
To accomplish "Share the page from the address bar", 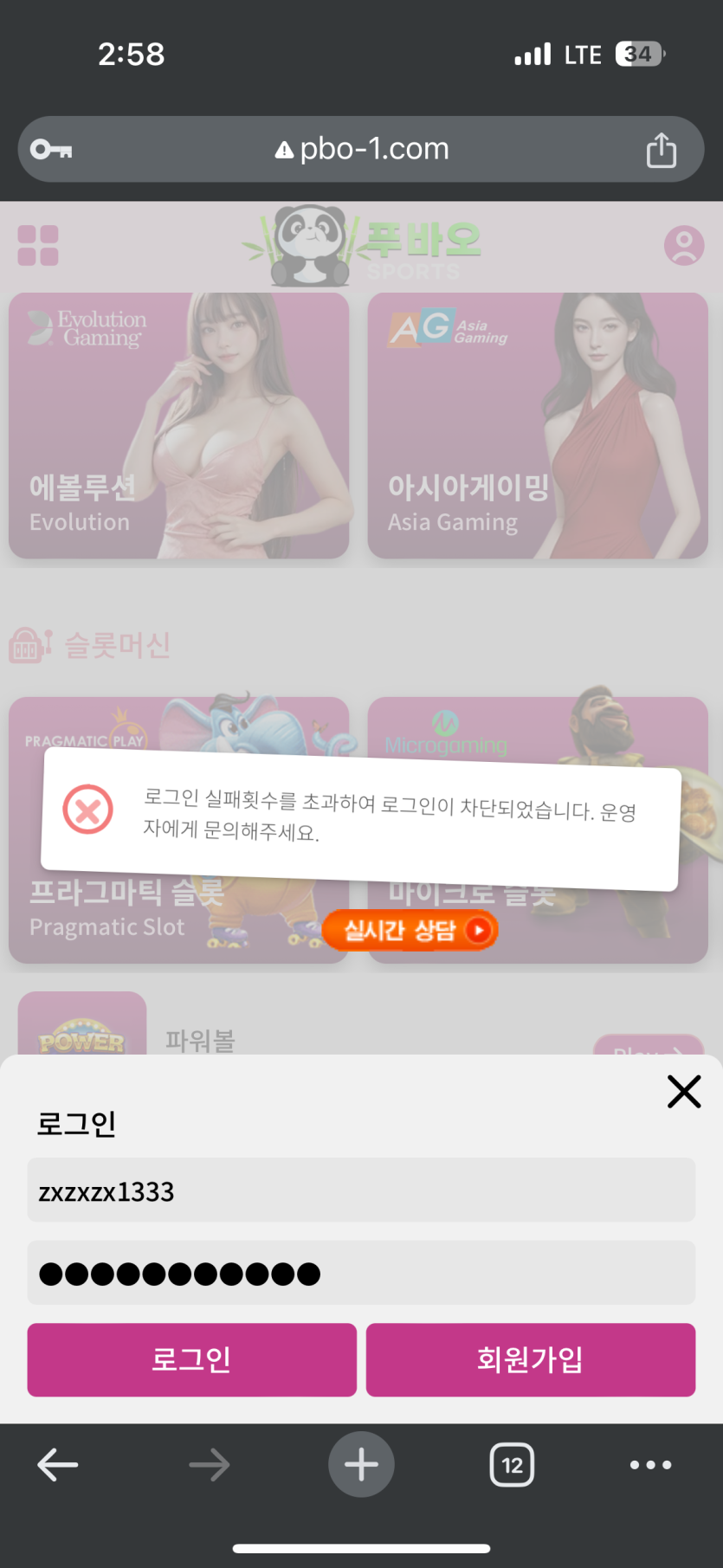I will [x=661, y=150].
